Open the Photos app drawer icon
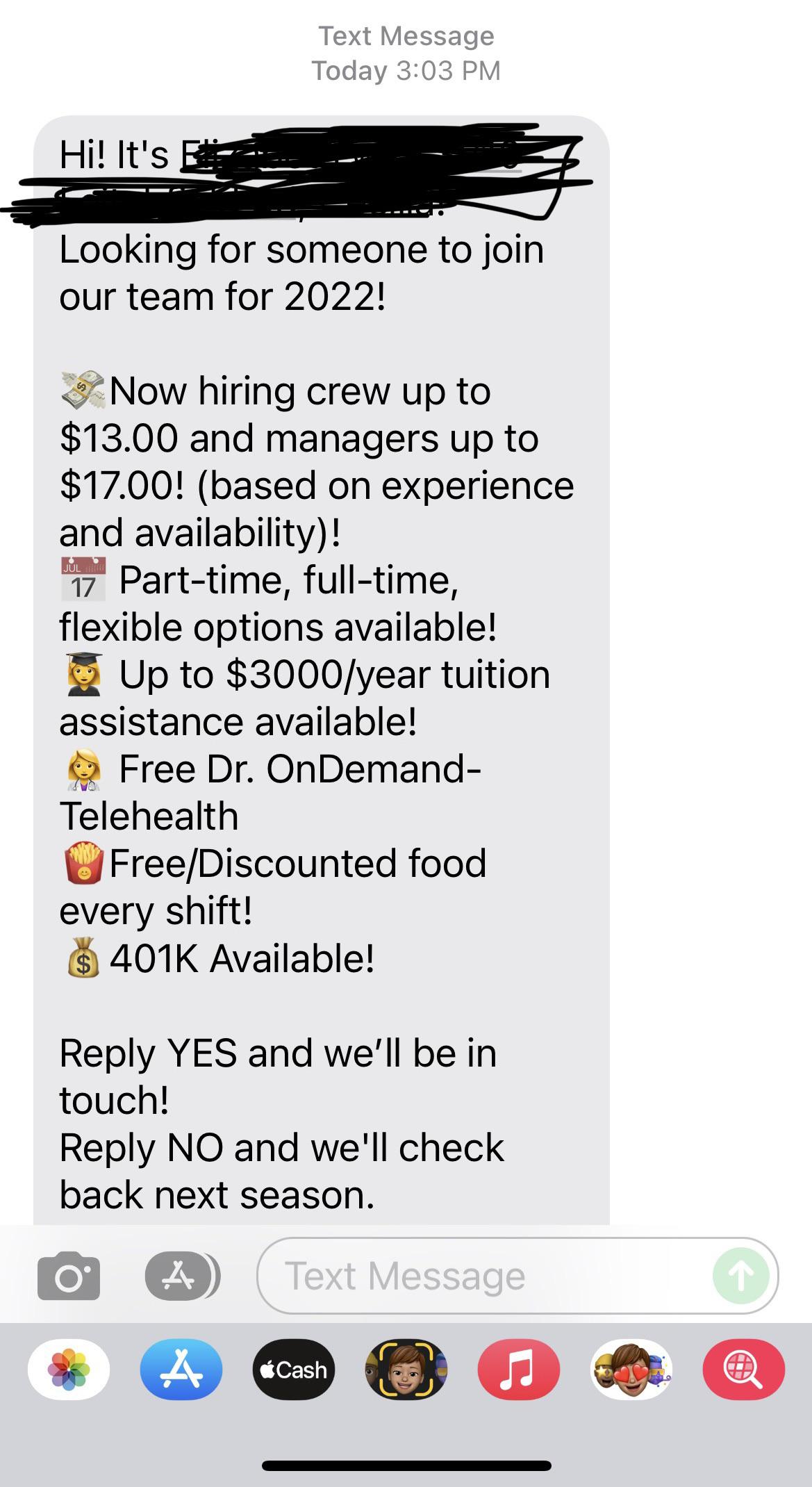Image resolution: width=812 pixels, height=1487 pixels. pos(67,1368)
